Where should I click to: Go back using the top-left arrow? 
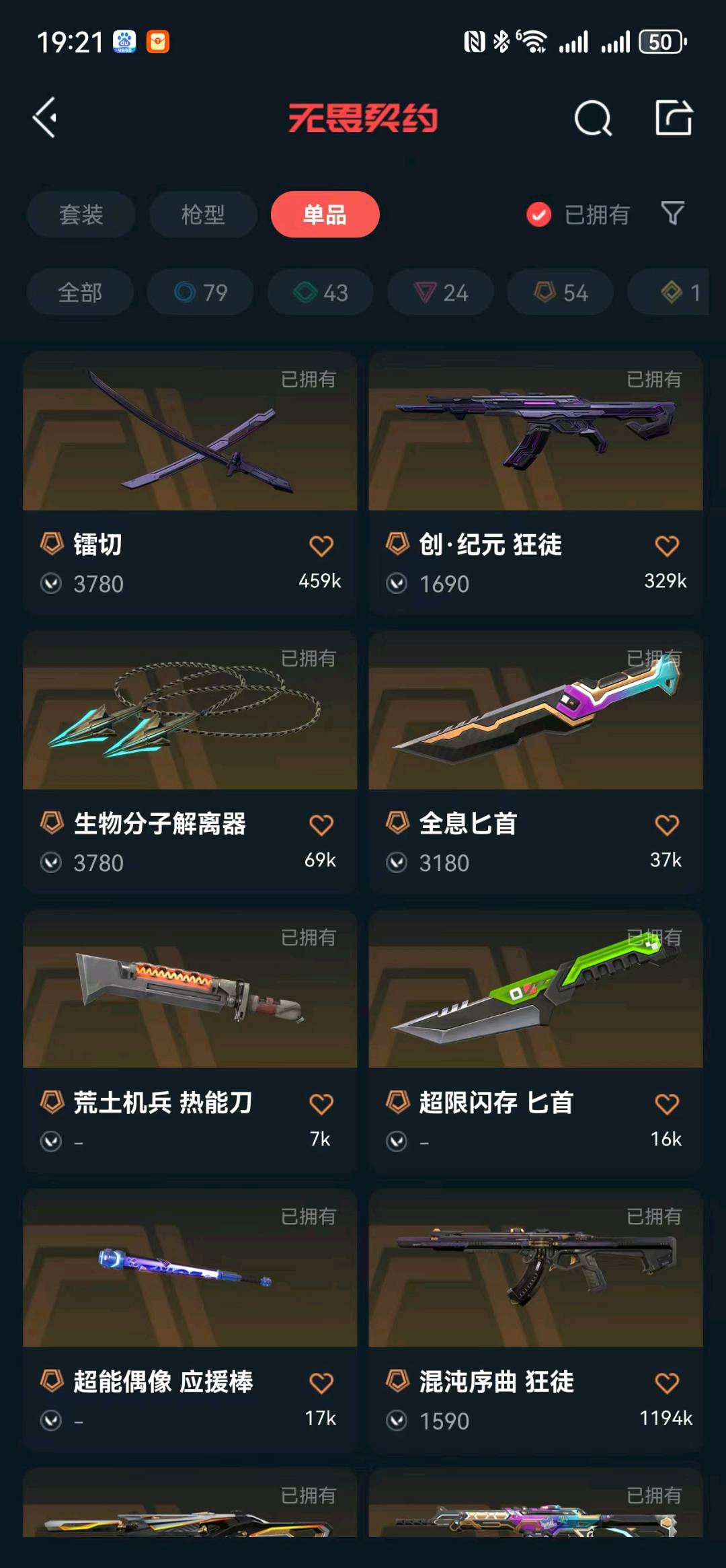pos(45,118)
